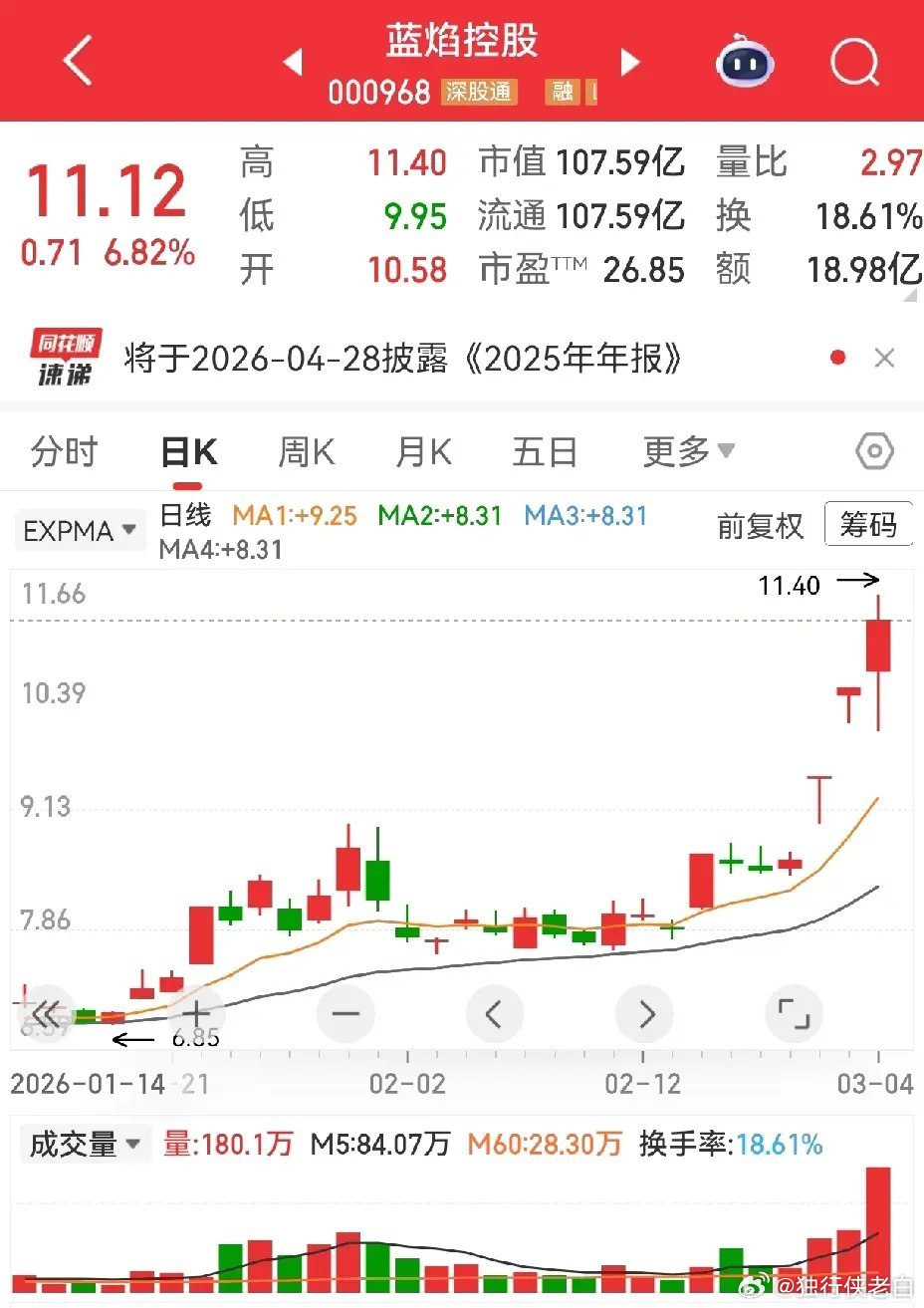
Task: Change 前复权 price adjustment mode
Action: tap(760, 525)
